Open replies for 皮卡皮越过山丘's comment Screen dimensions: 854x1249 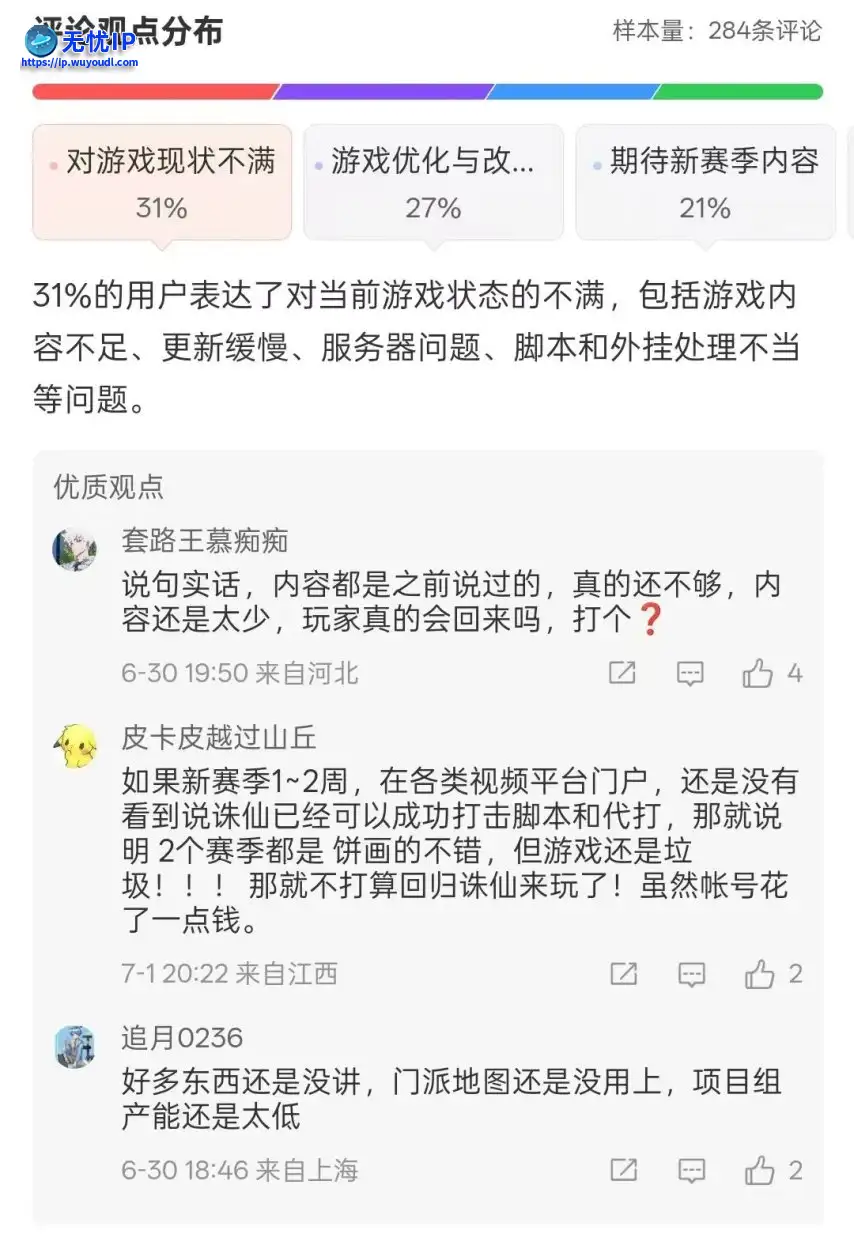[x=691, y=974]
